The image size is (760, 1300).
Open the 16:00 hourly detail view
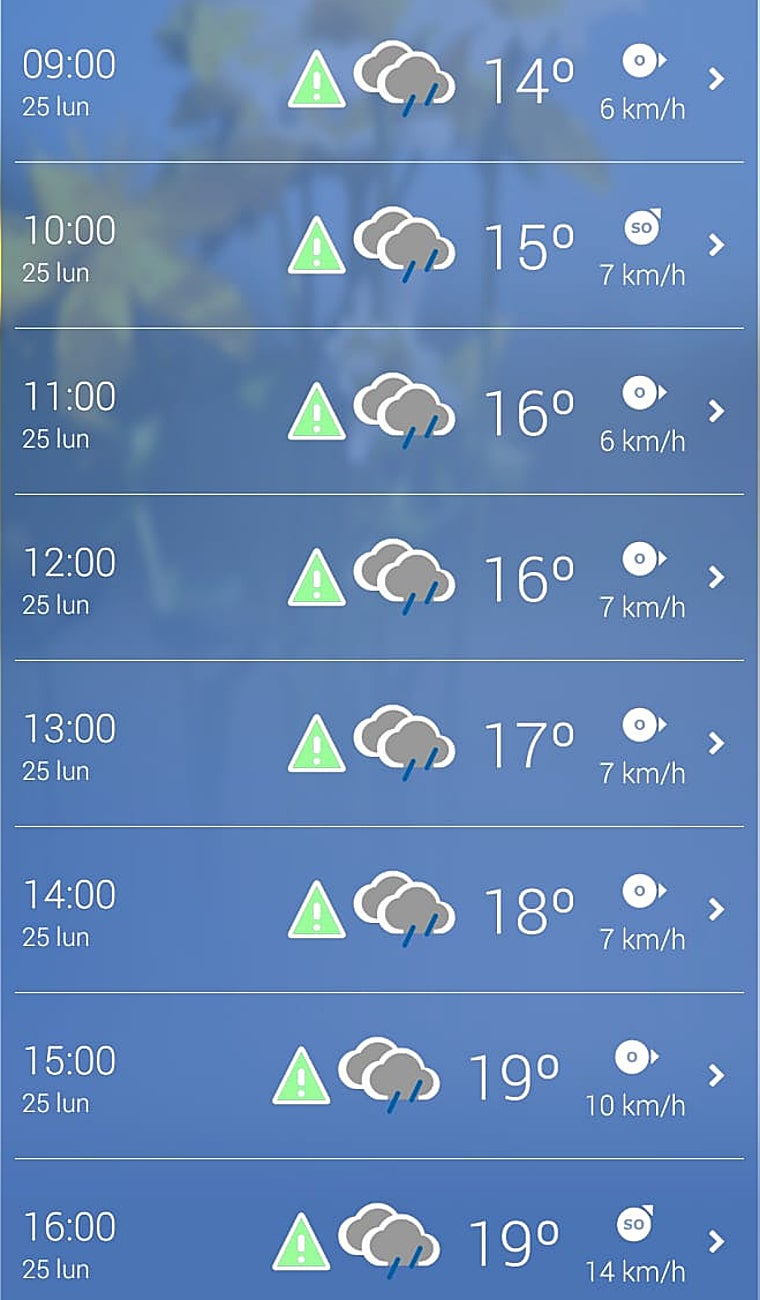click(716, 1244)
